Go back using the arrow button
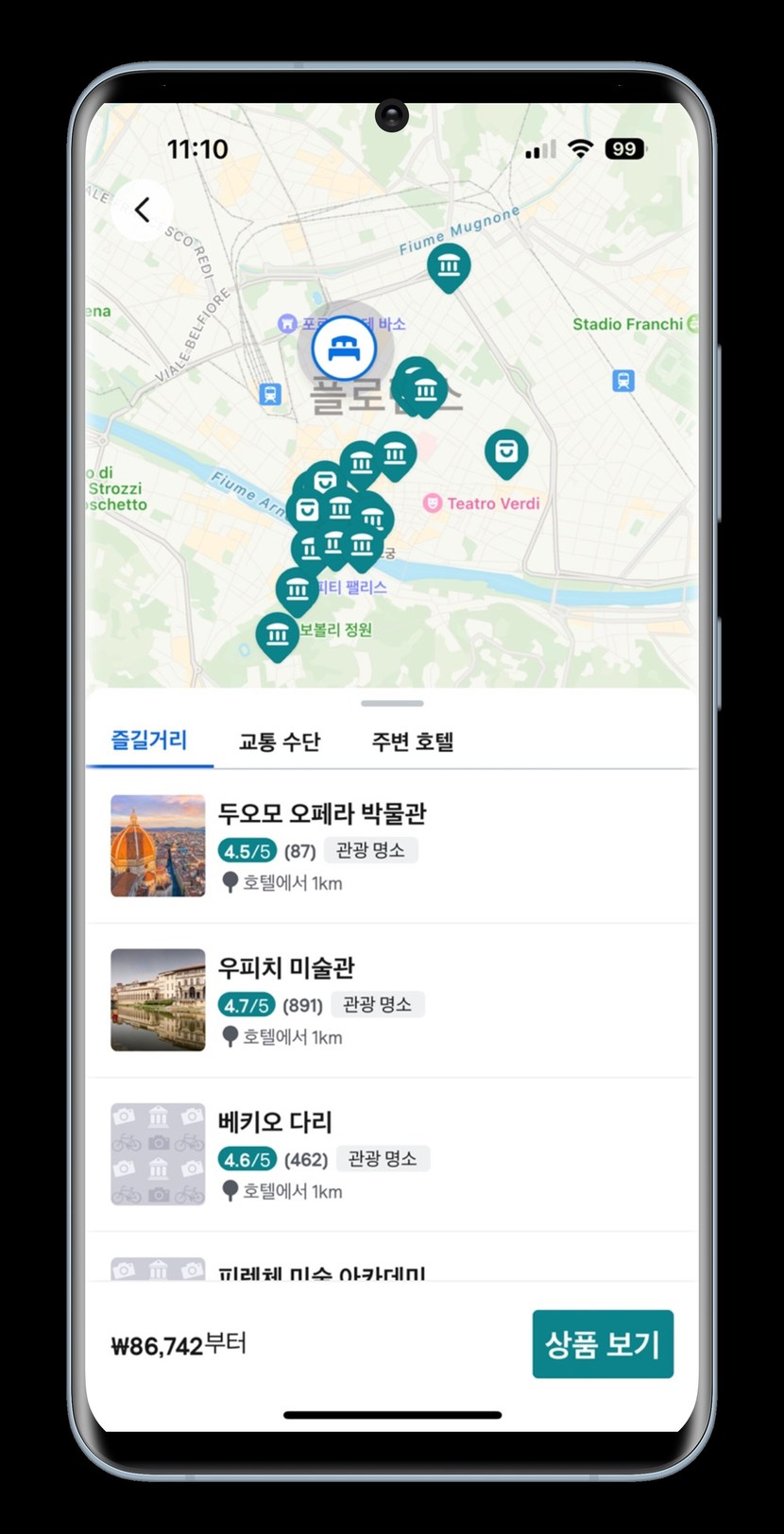 (x=143, y=210)
